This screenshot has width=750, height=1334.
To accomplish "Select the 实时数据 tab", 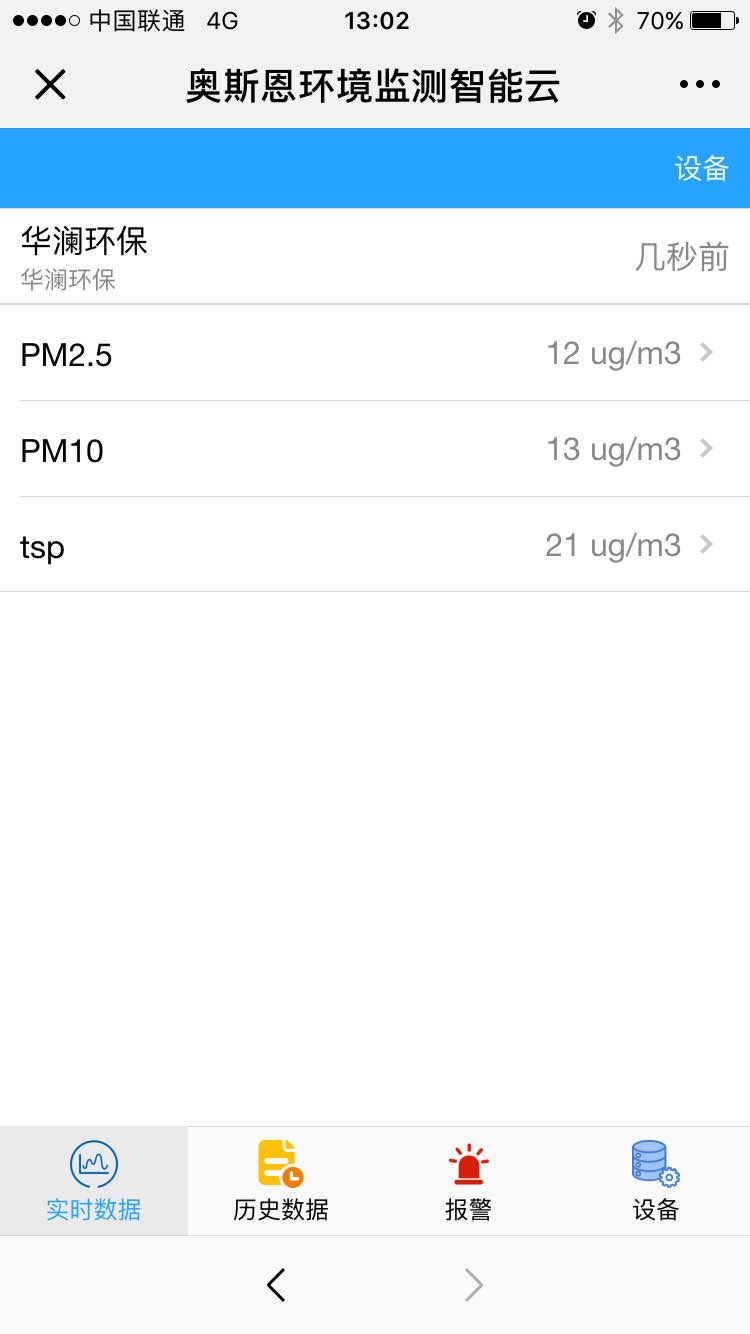I will pyautogui.click(x=94, y=1181).
